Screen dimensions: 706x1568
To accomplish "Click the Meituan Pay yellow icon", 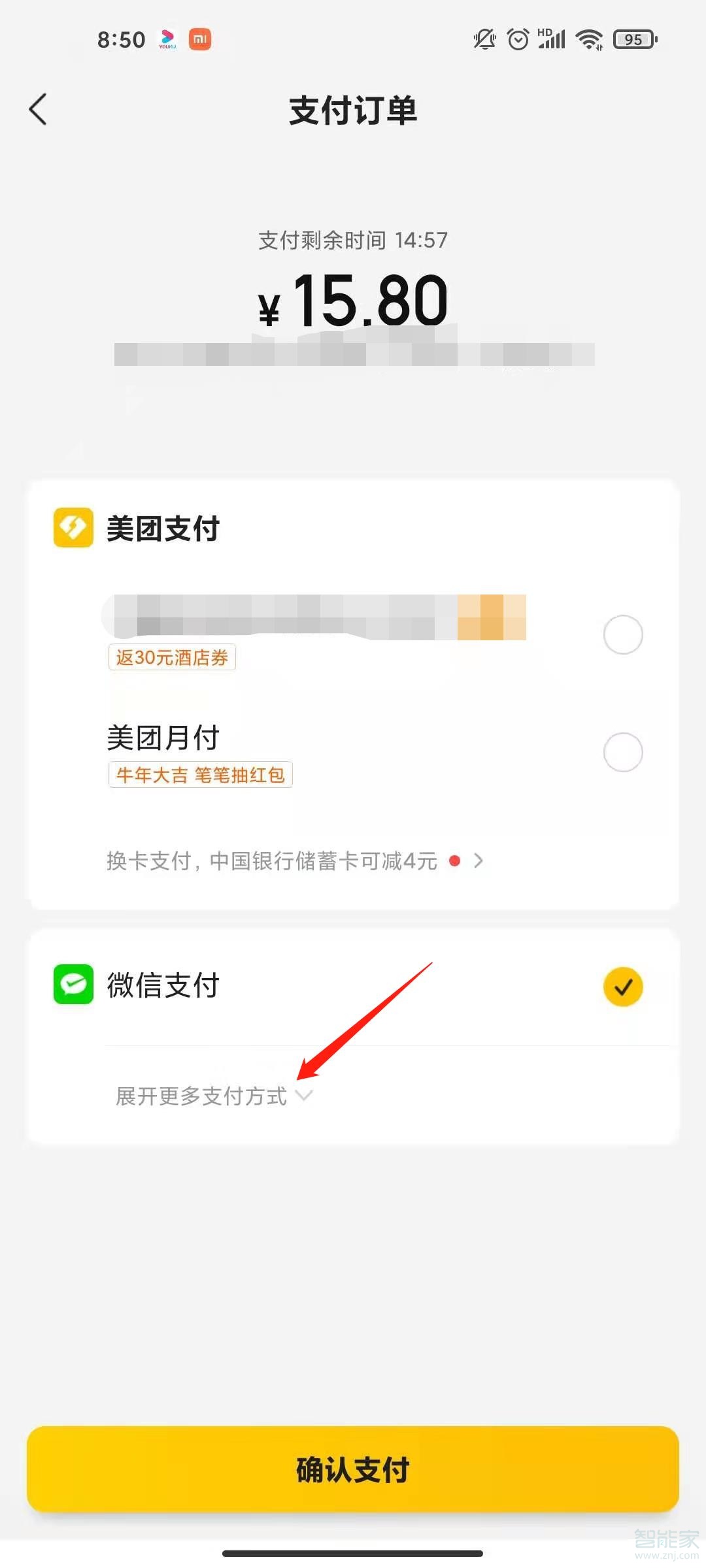I will pyautogui.click(x=74, y=527).
